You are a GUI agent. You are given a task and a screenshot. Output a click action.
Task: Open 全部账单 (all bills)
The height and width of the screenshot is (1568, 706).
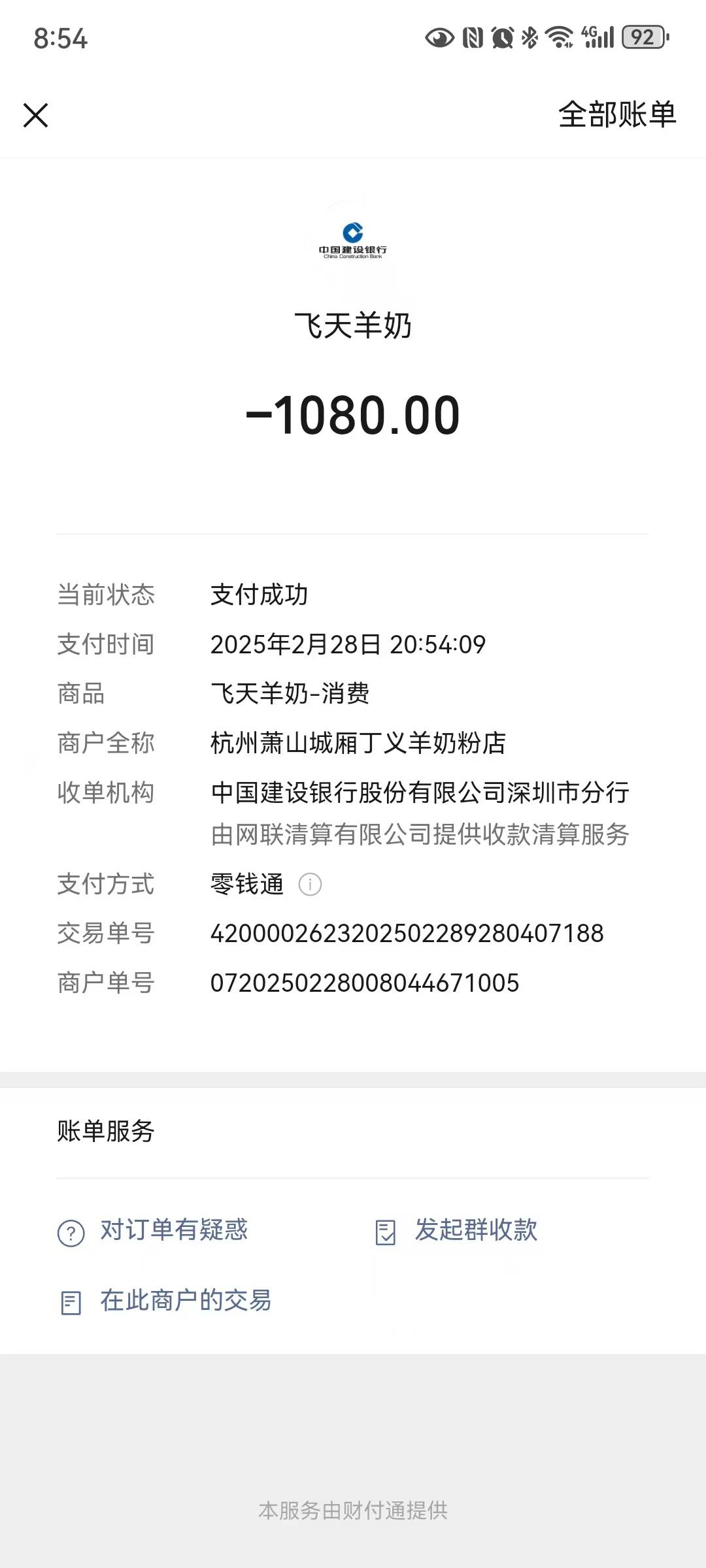click(616, 115)
